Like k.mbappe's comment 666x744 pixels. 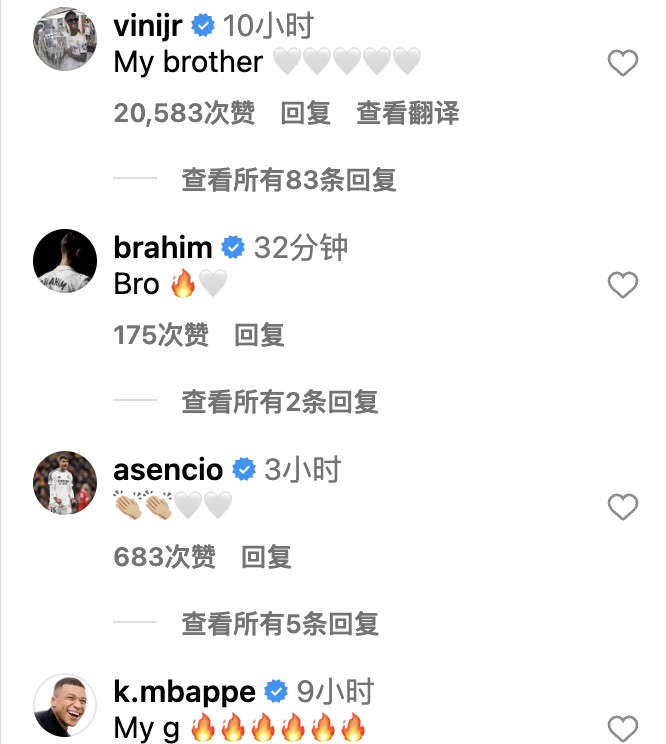click(x=623, y=728)
